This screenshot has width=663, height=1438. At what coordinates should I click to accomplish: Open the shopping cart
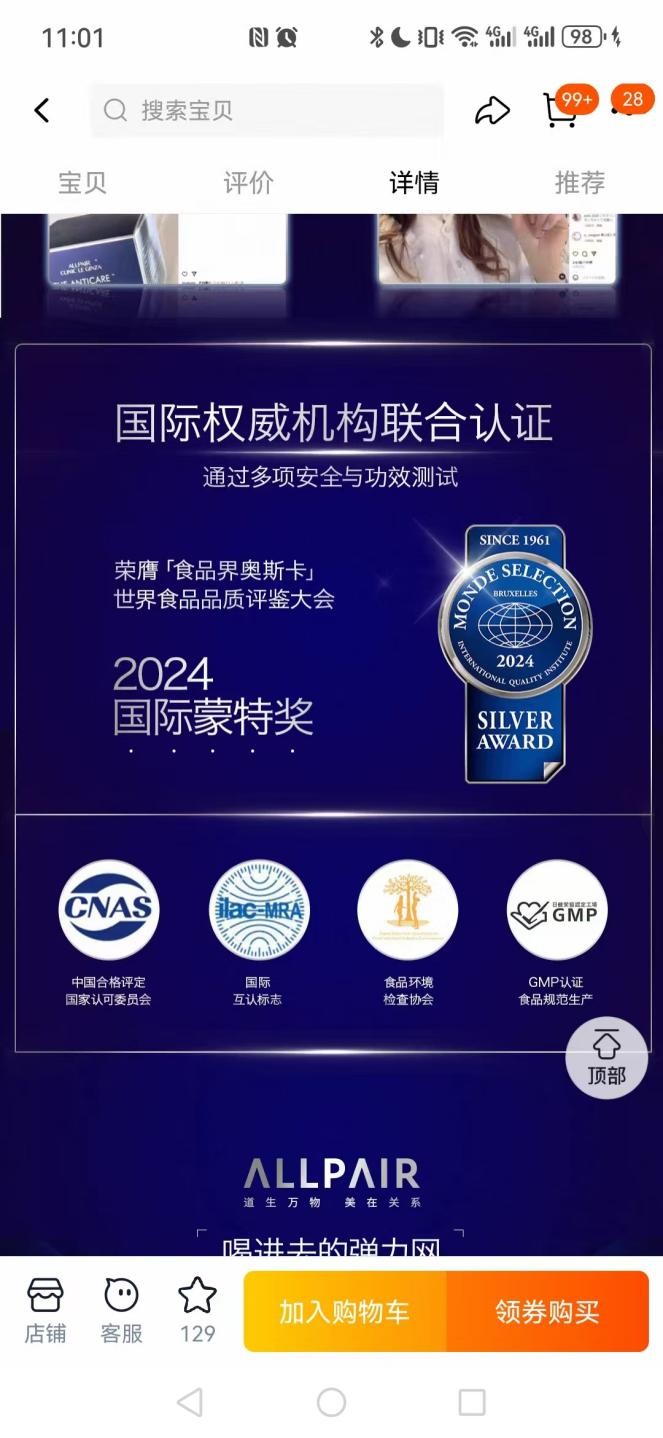click(x=560, y=110)
